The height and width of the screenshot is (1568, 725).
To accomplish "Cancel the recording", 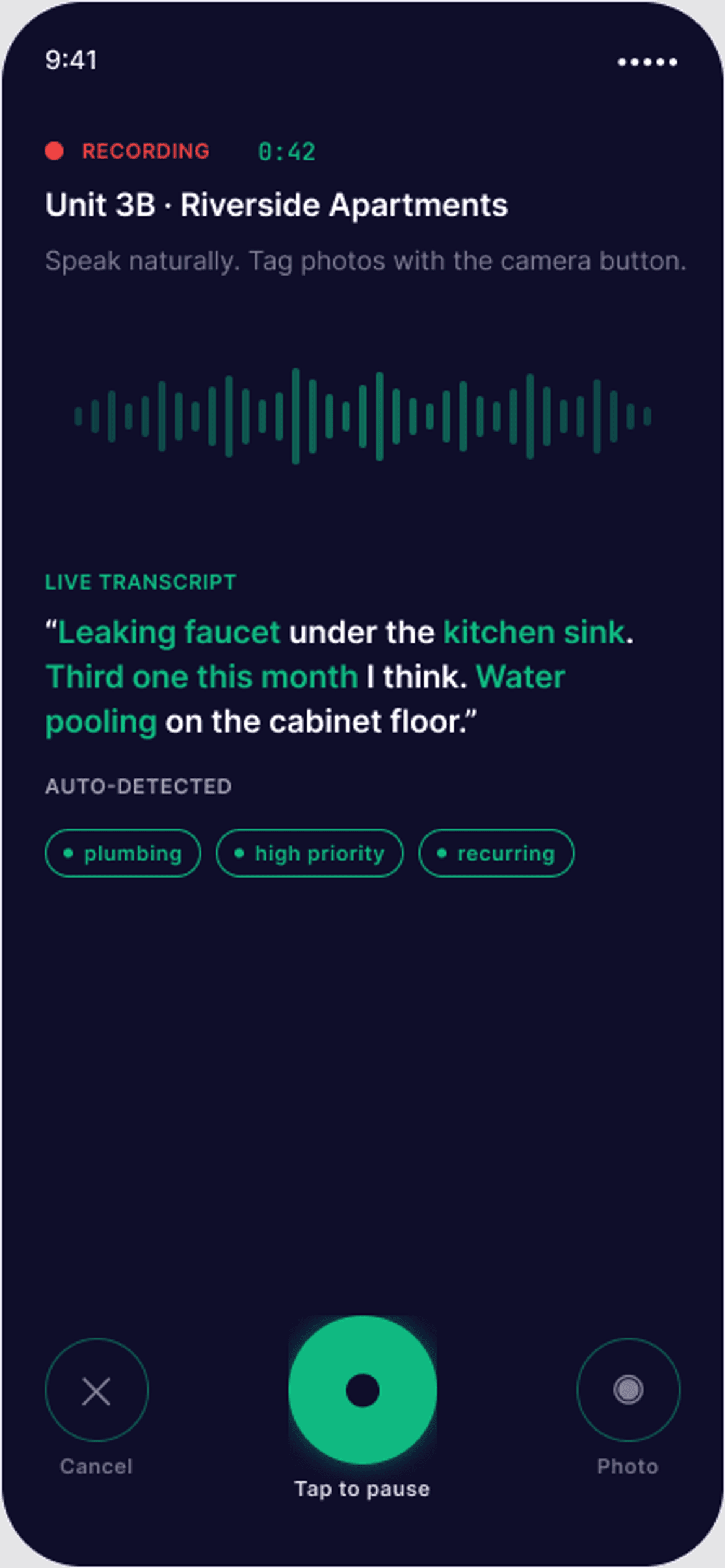I will [x=97, y=1390].
